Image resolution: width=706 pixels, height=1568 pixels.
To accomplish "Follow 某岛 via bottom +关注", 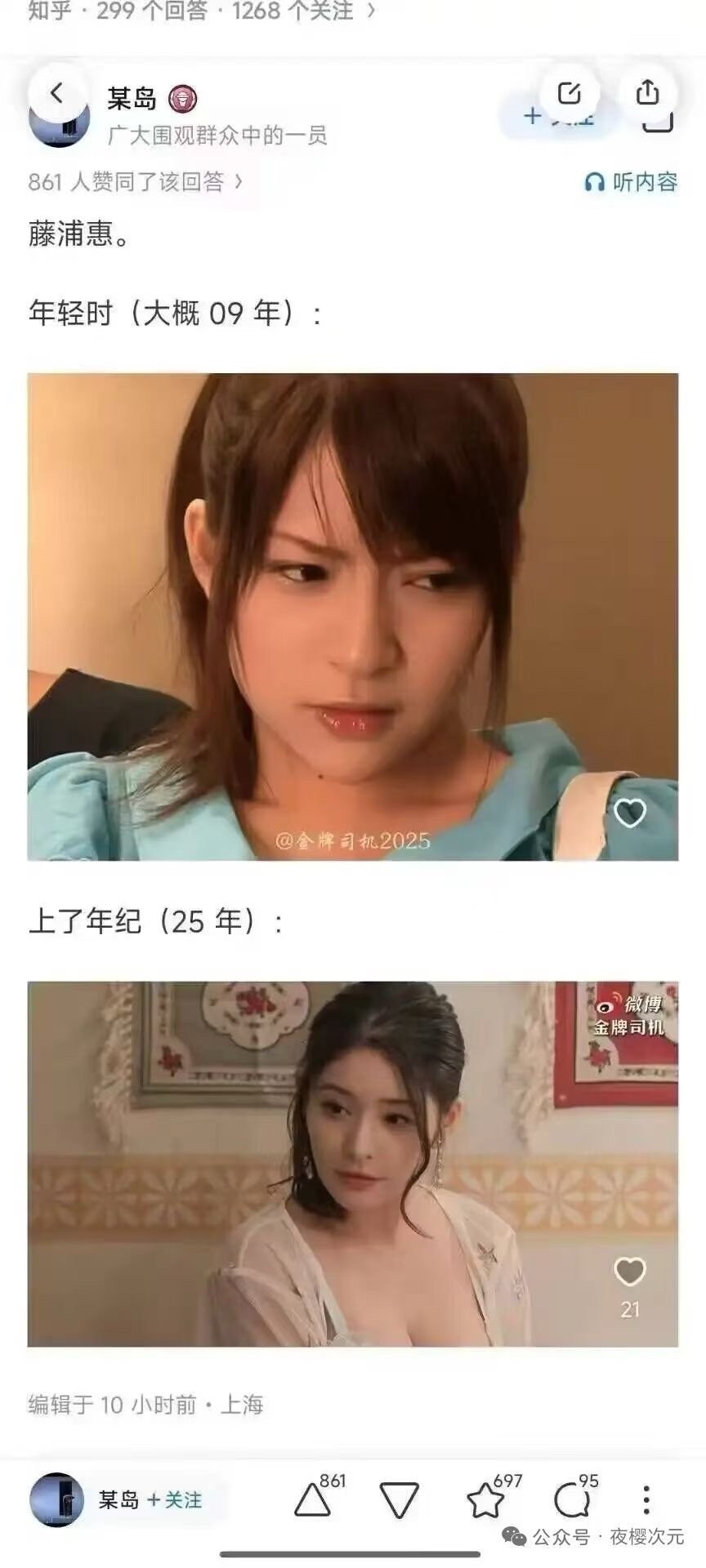I will (x=175, y=1500).
